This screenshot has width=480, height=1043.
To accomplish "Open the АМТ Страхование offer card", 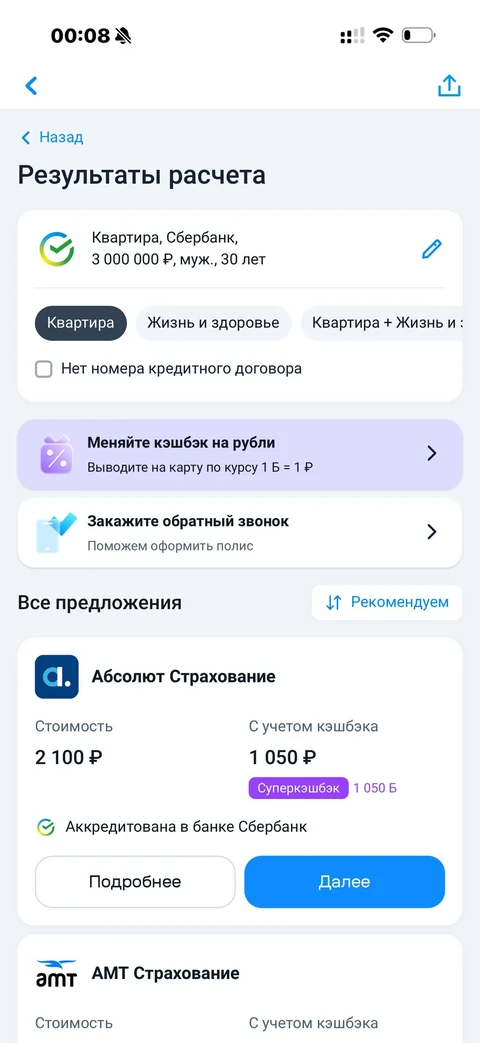I will 240,989.
